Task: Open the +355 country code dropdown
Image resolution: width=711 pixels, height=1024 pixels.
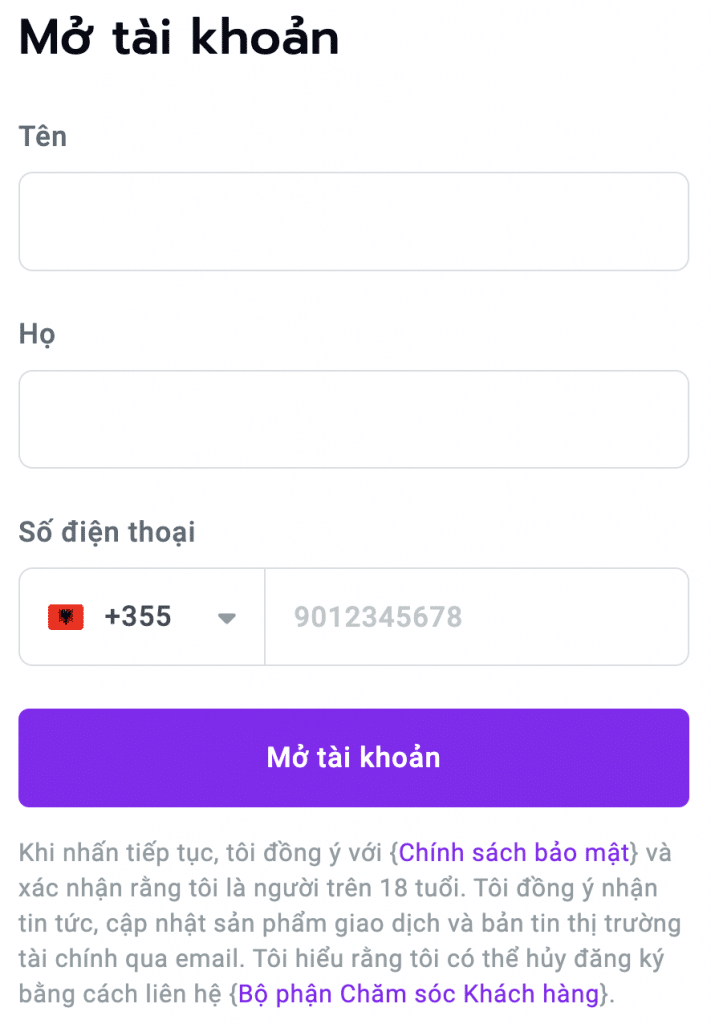Action: tap(142, 617)
